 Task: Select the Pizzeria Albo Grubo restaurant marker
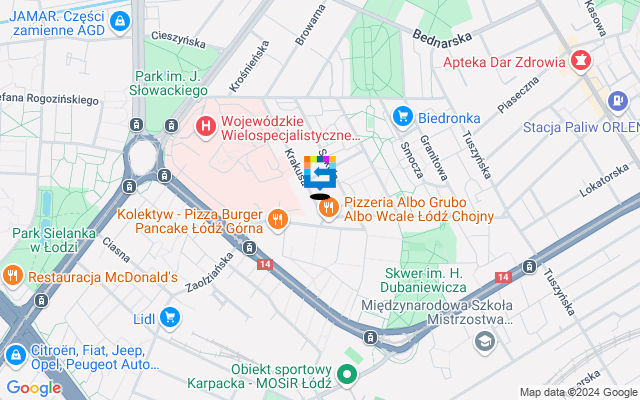click(327, 207)
